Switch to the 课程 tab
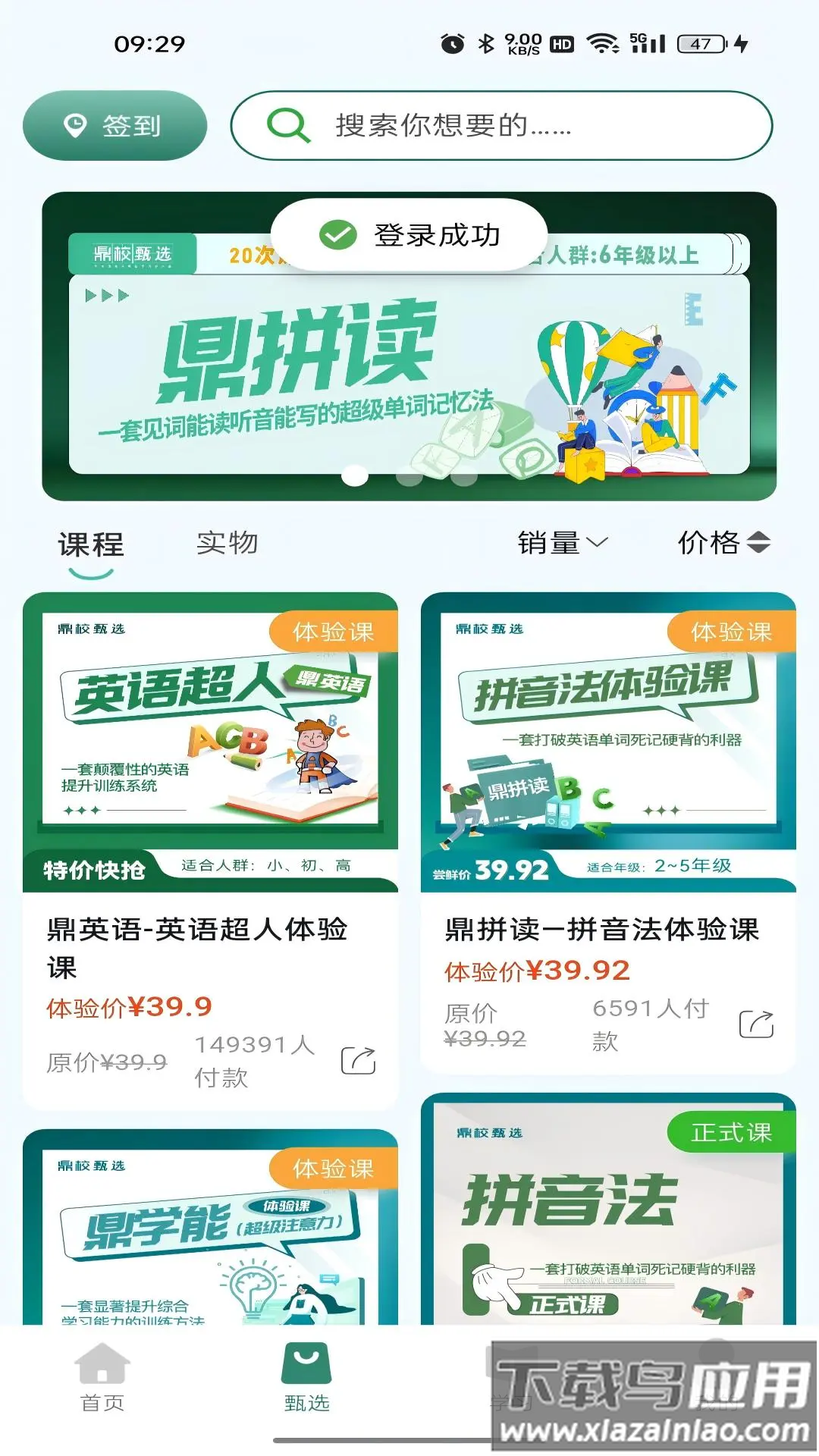Screen dimensions: 819x1456 tap(91, 544)
